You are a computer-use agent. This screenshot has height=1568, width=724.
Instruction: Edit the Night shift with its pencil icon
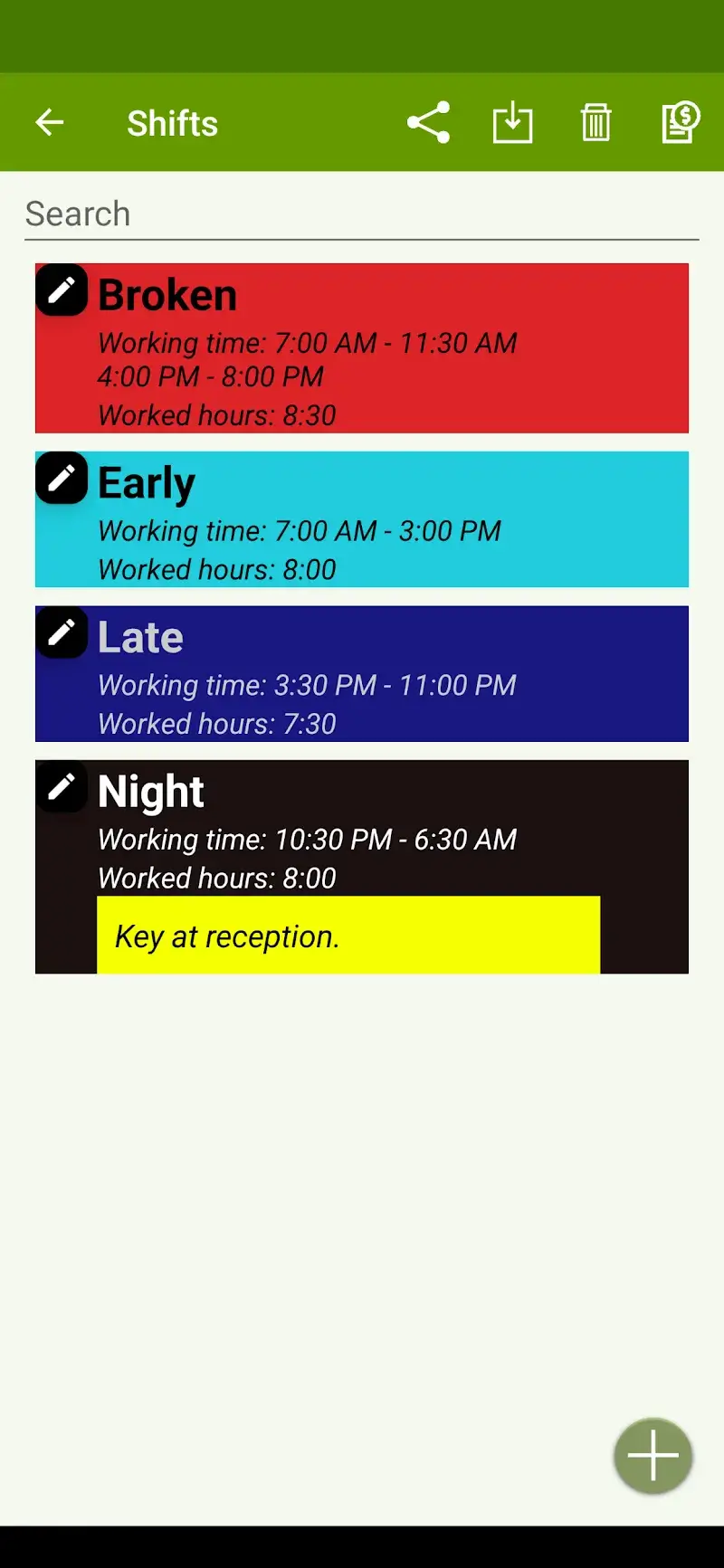coord(61,785)
